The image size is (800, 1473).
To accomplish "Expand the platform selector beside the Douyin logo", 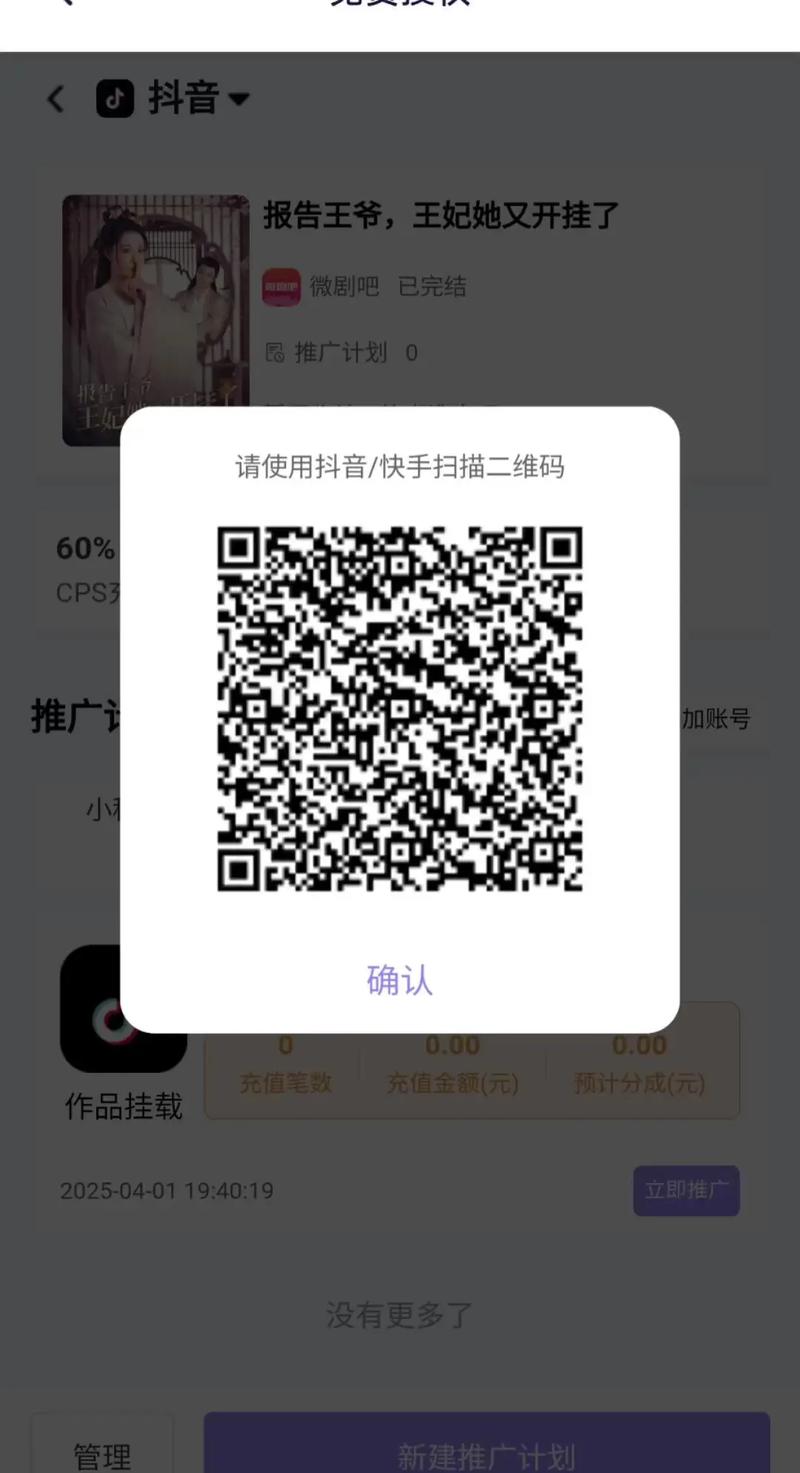I will (x=240, y=99).
